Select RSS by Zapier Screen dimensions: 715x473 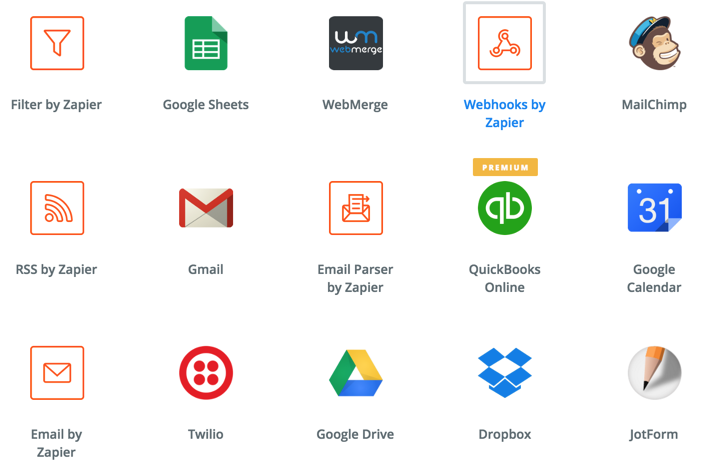click(x=57, y=208)
